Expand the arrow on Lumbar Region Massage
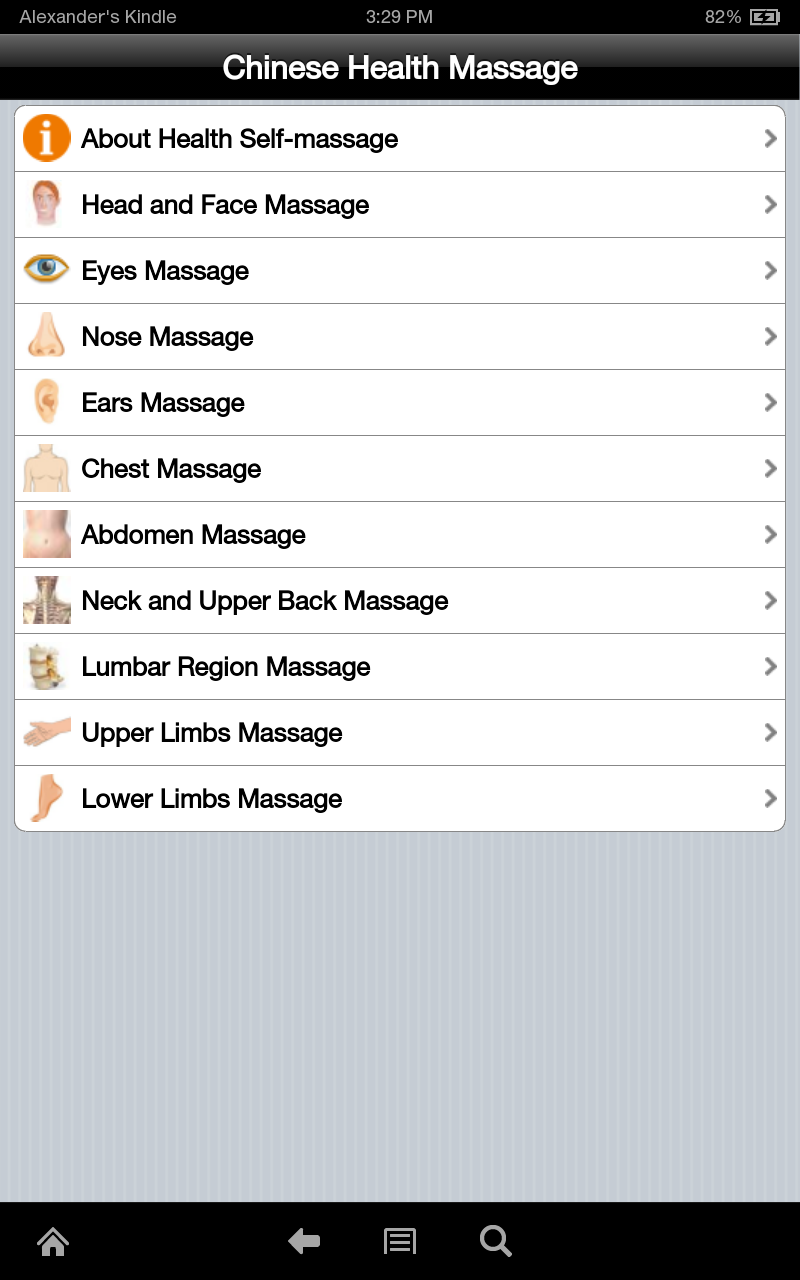Screen dimensions: 800x1280 (x=770, y=666)
